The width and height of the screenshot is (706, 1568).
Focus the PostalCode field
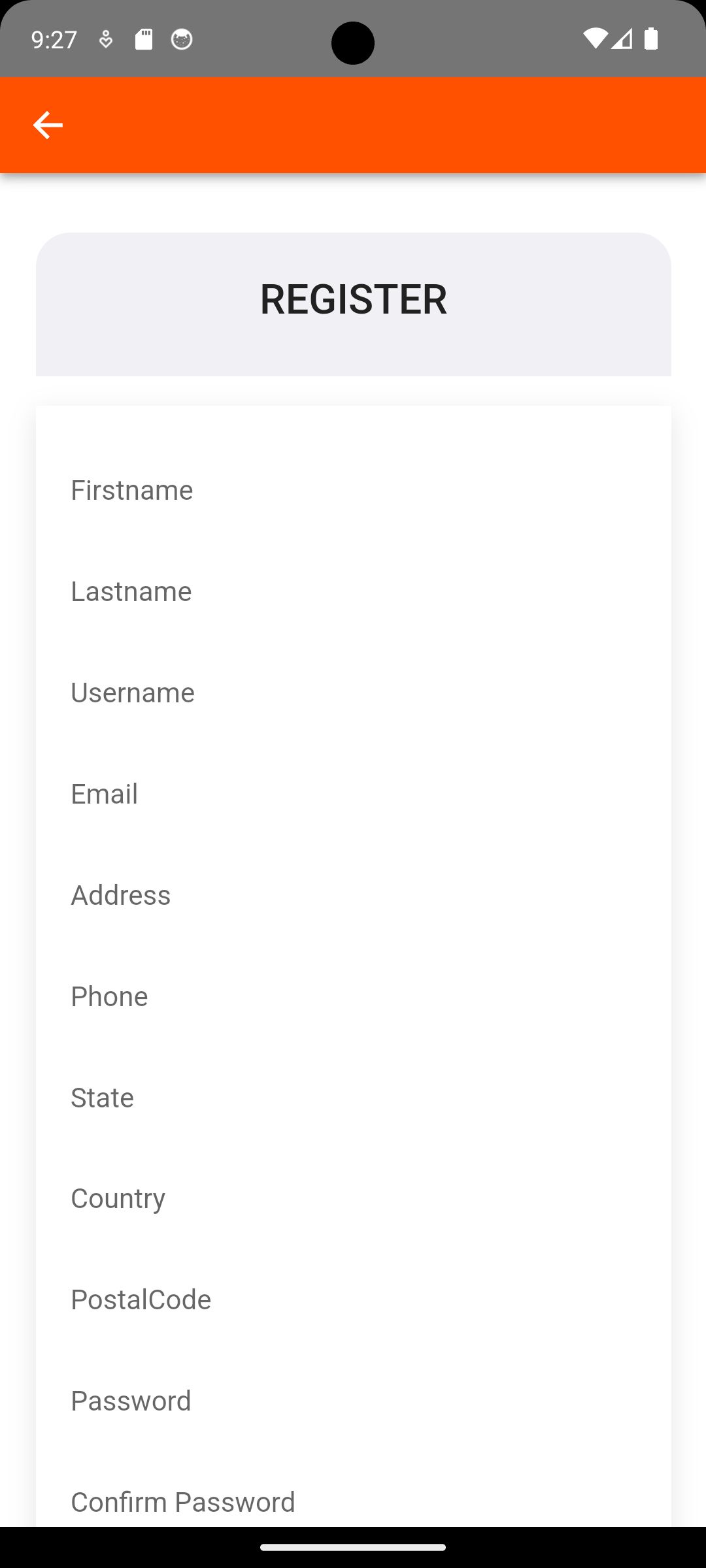coord(353,1299)
